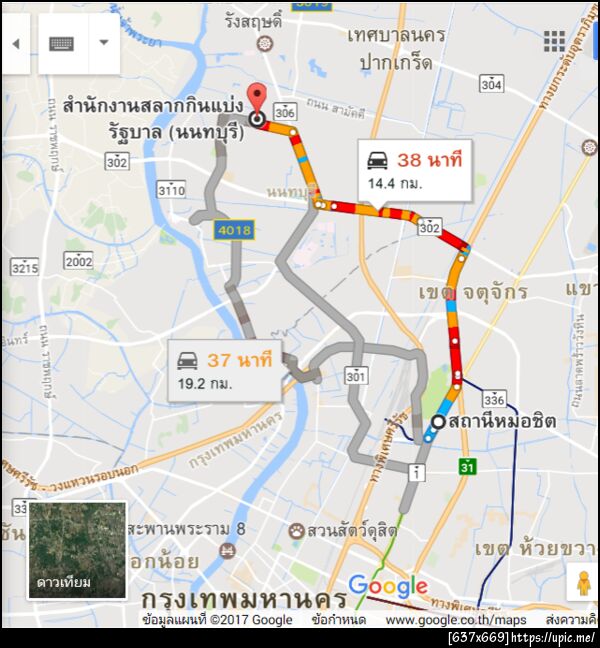Viewport: 600px width, 648px height.
Task: Open the send feedback link
Action: 570,620
